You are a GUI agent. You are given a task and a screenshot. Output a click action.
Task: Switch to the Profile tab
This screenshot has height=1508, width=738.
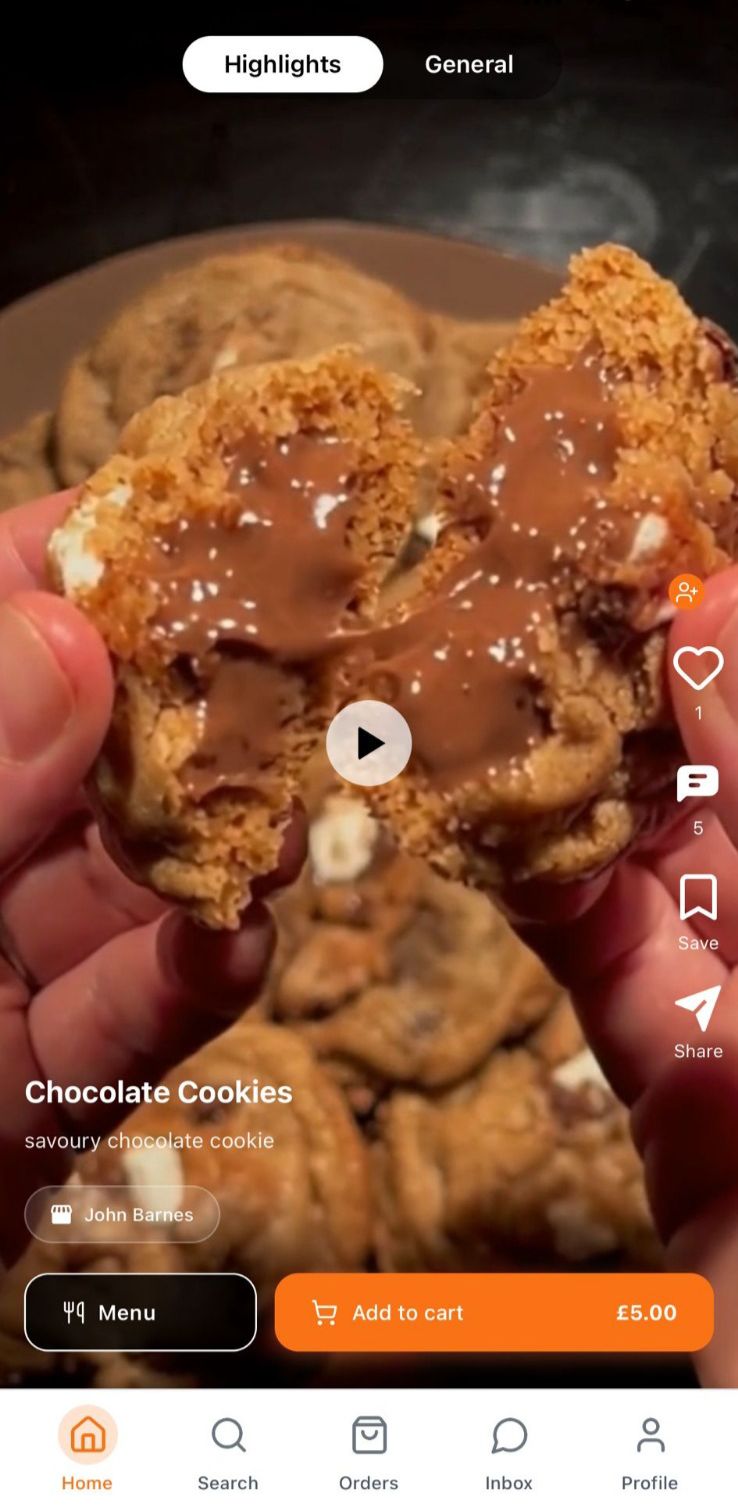650,1448
